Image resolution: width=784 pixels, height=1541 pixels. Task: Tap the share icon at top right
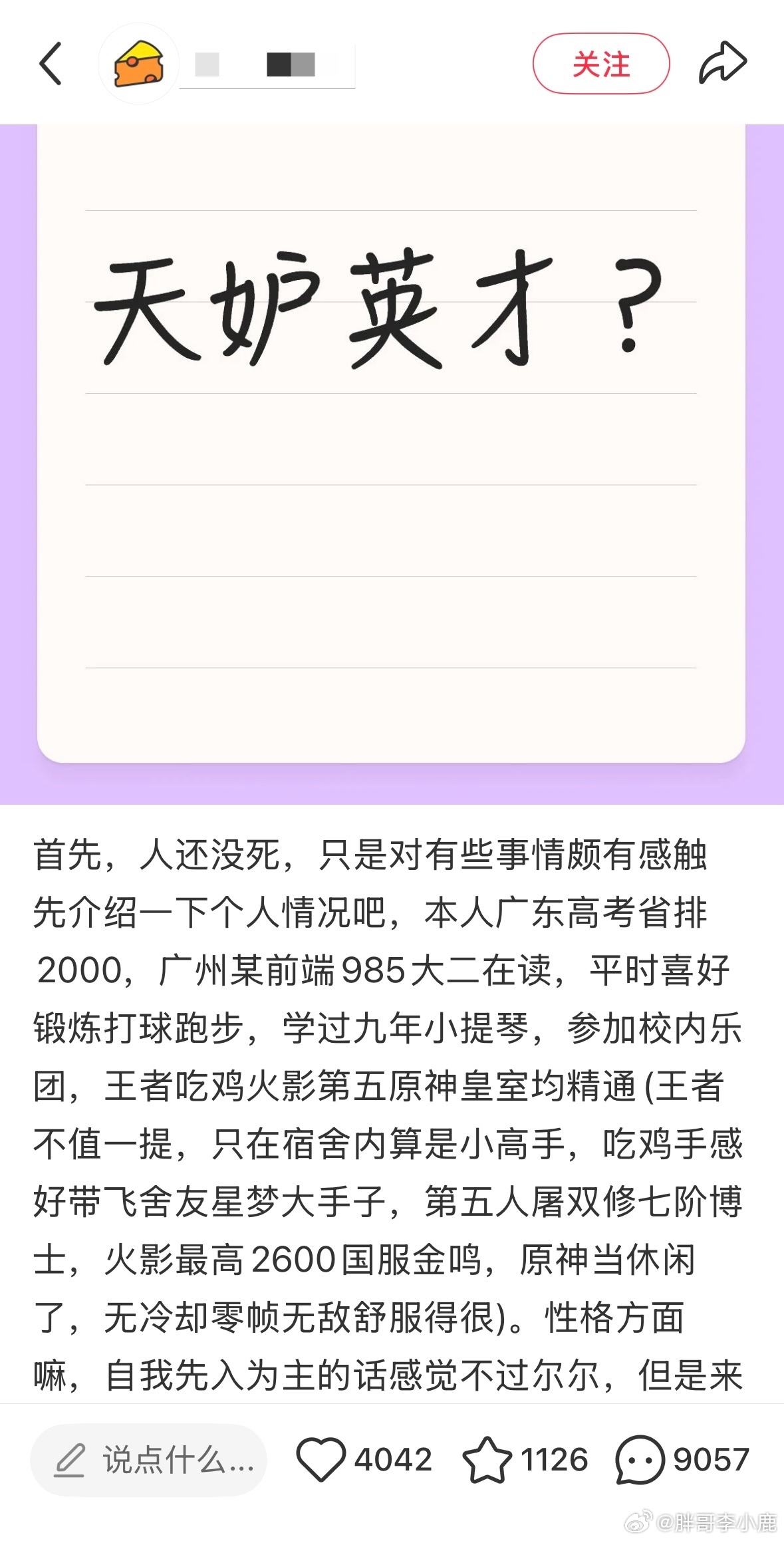[x=721, y=61]
